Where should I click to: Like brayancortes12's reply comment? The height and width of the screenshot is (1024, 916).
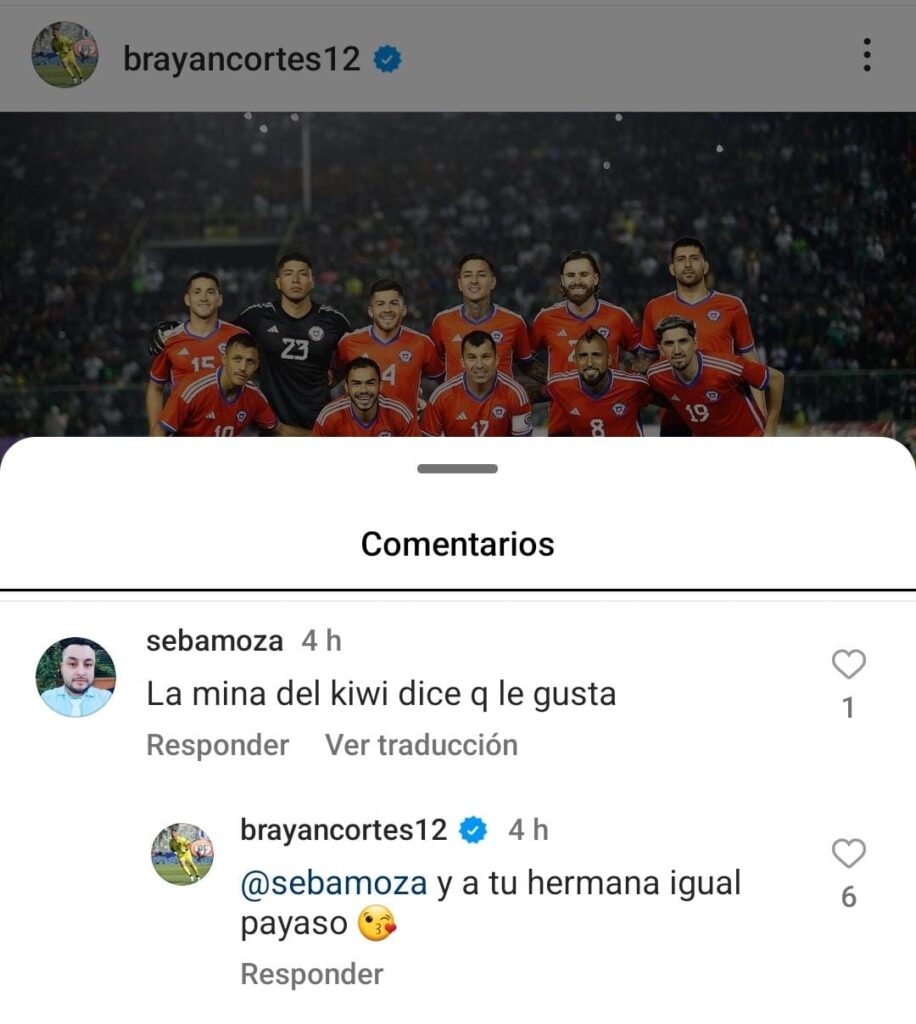[848, 854]
